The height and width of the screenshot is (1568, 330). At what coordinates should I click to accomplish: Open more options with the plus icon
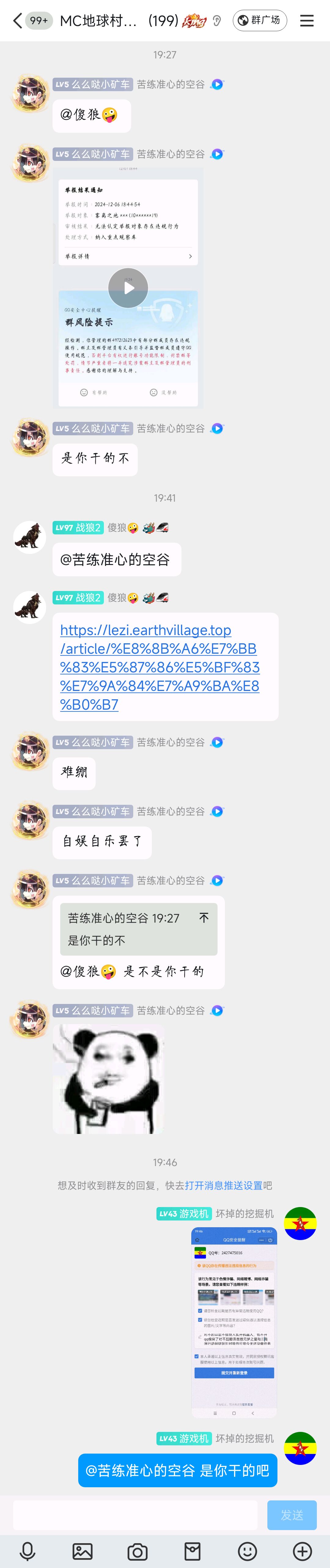302,1551
